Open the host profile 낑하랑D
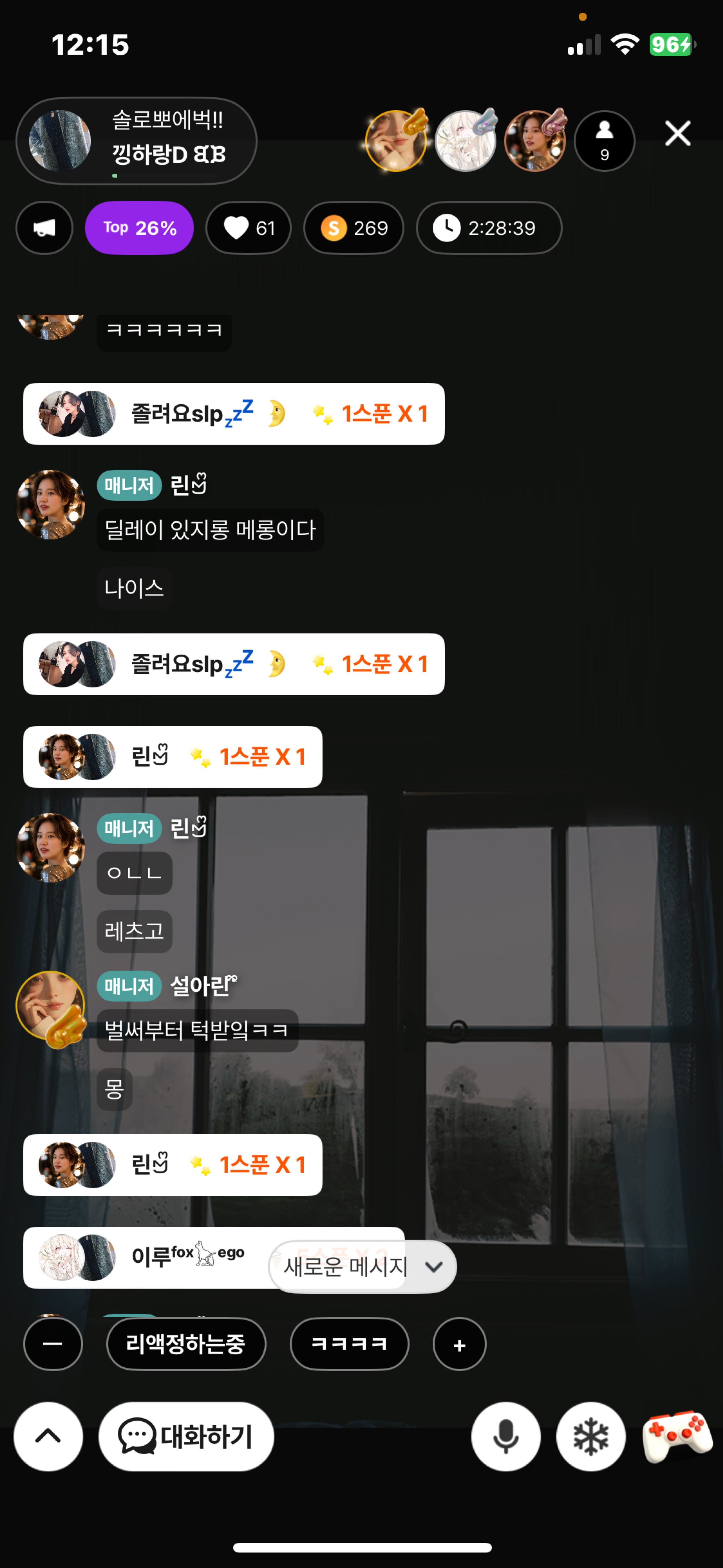The height and width of the screenshot is (1568, 723). [x=136, y=141]
